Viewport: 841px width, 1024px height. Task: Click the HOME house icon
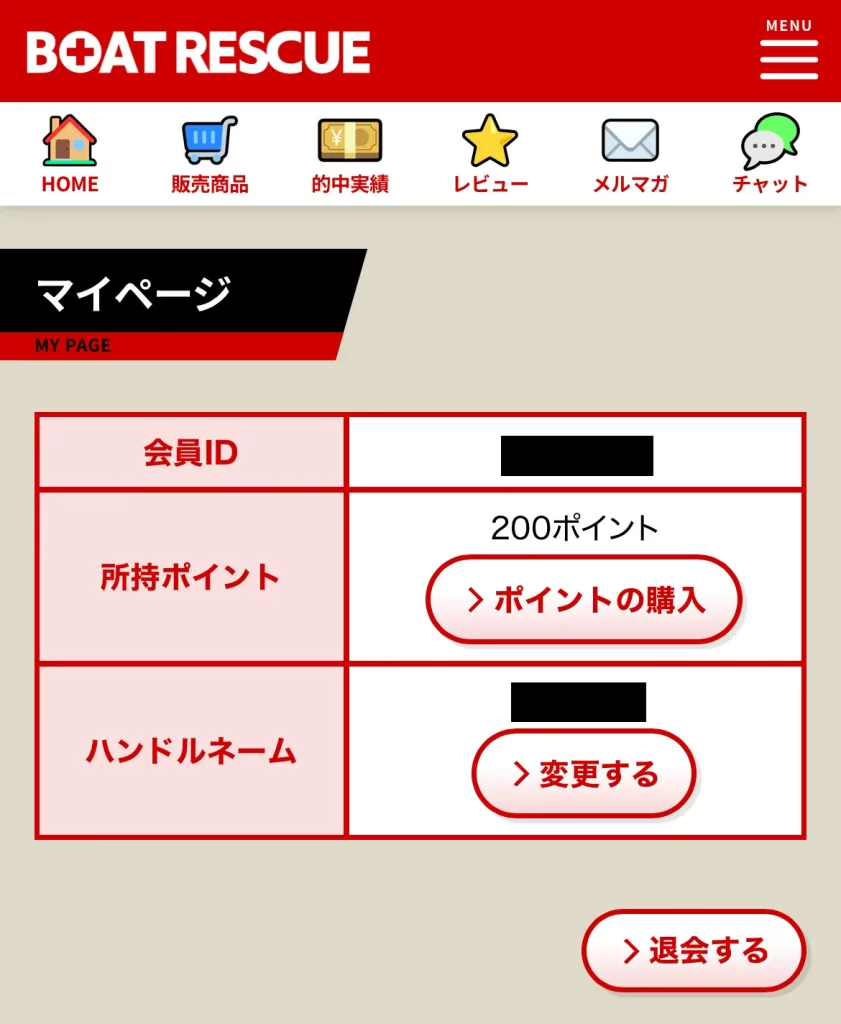pyautogui.click(x=69, y=140)
